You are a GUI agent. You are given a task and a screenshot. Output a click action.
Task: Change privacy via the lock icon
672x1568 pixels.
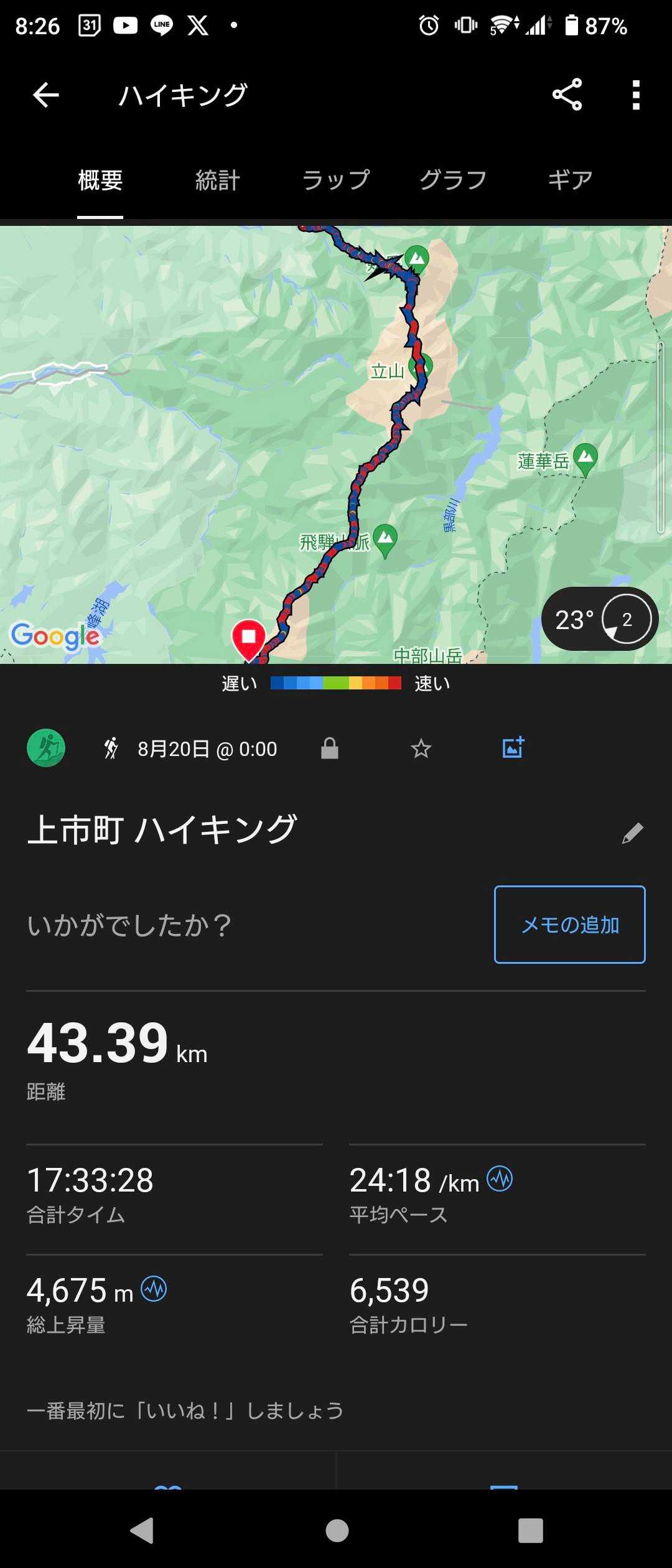[330, 749]
